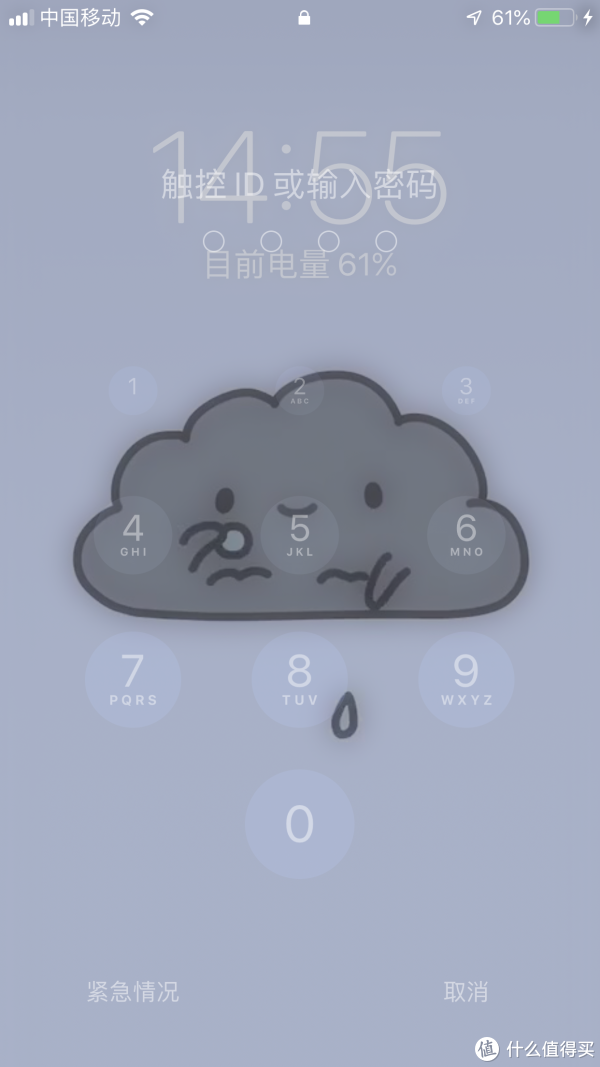
Task: Open 紧急情况 emergency call
Action: coord(133,991)
